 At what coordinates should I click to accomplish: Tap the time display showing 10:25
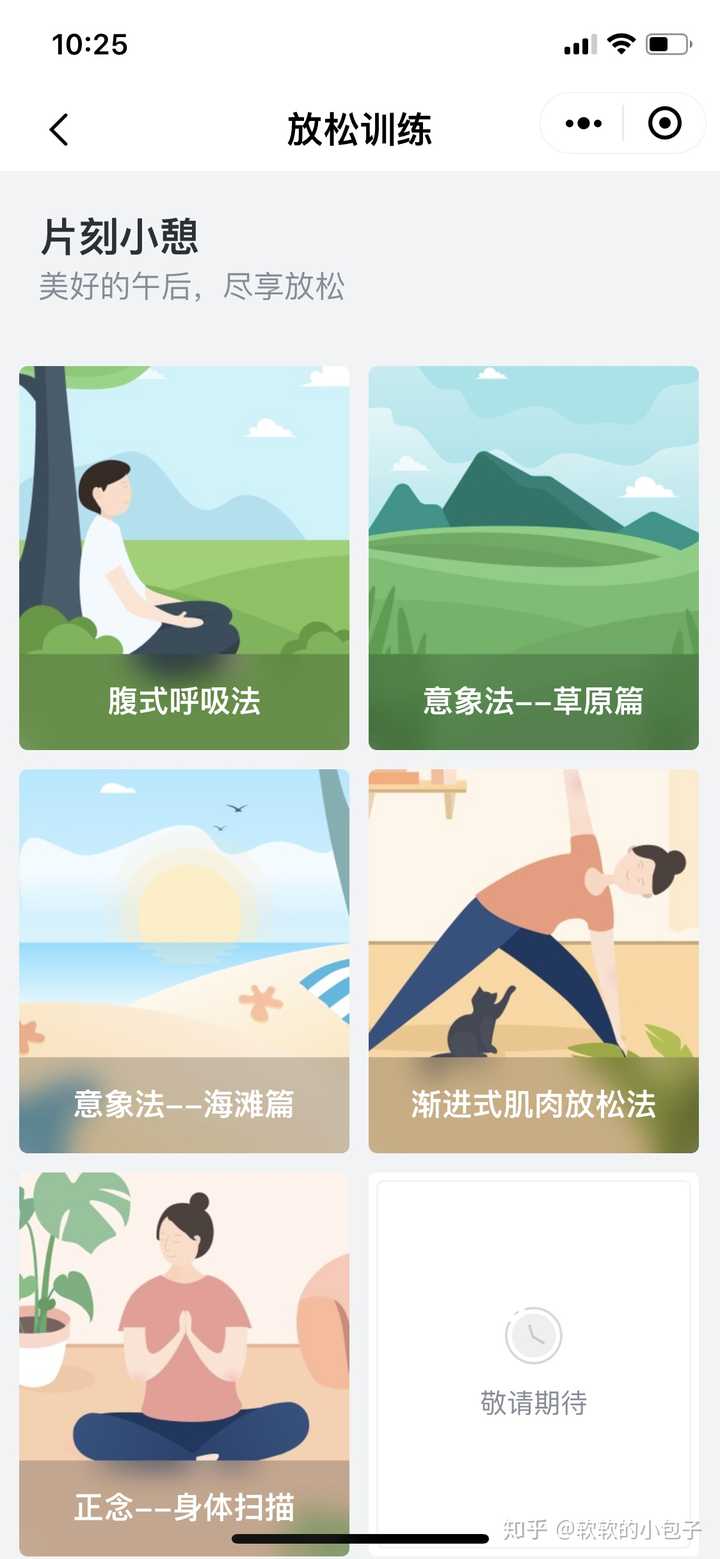coord(88,44)
